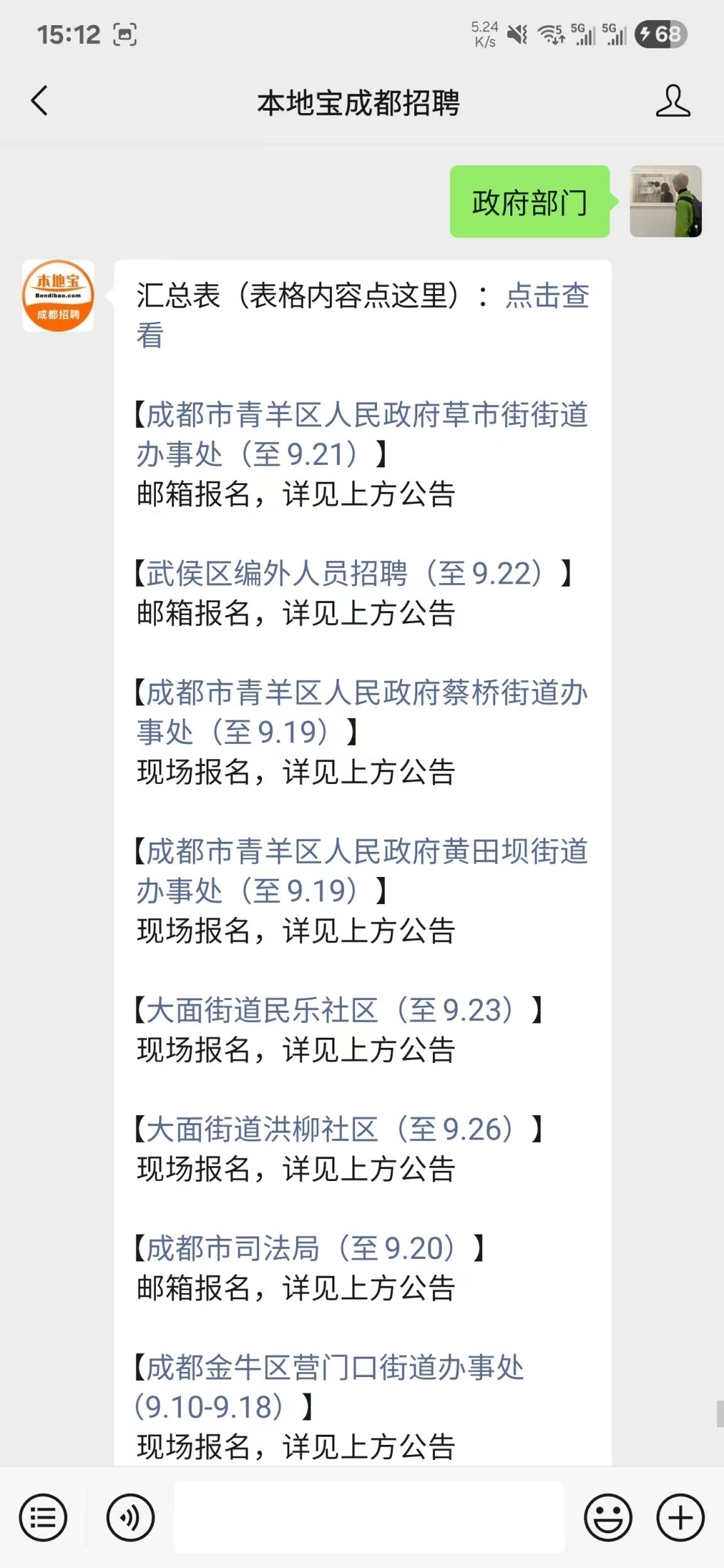Open the account profile icon

tap(672, 101)
